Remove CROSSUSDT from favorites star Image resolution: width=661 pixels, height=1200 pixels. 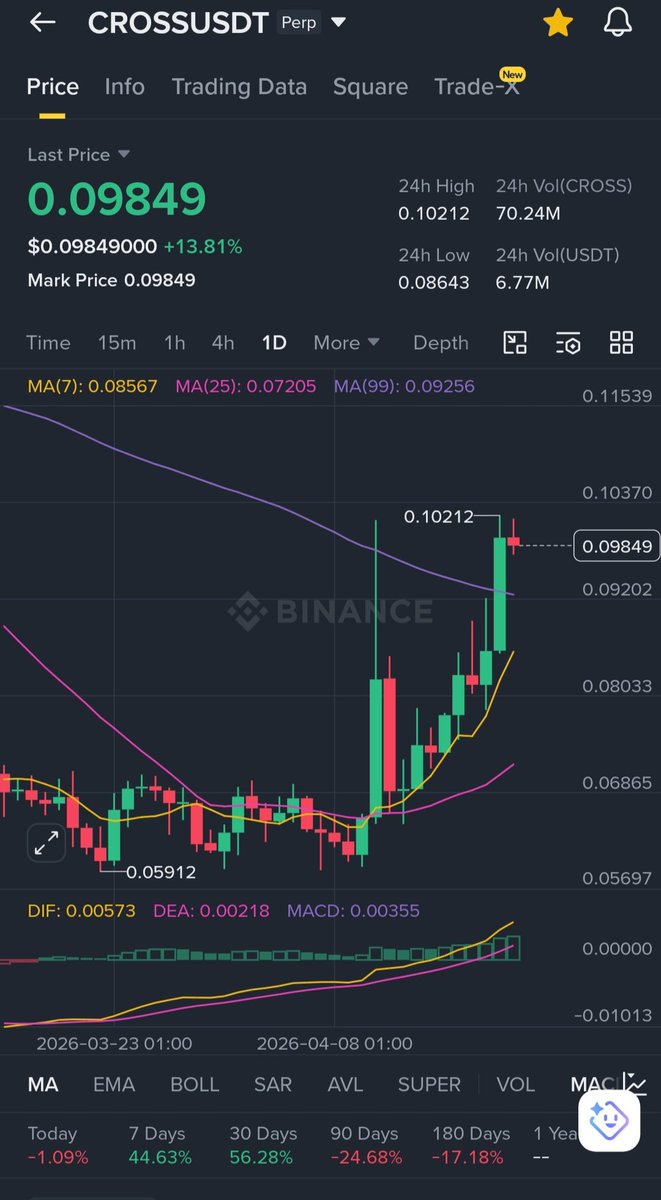pyautogui.click(x=557, y=23)
